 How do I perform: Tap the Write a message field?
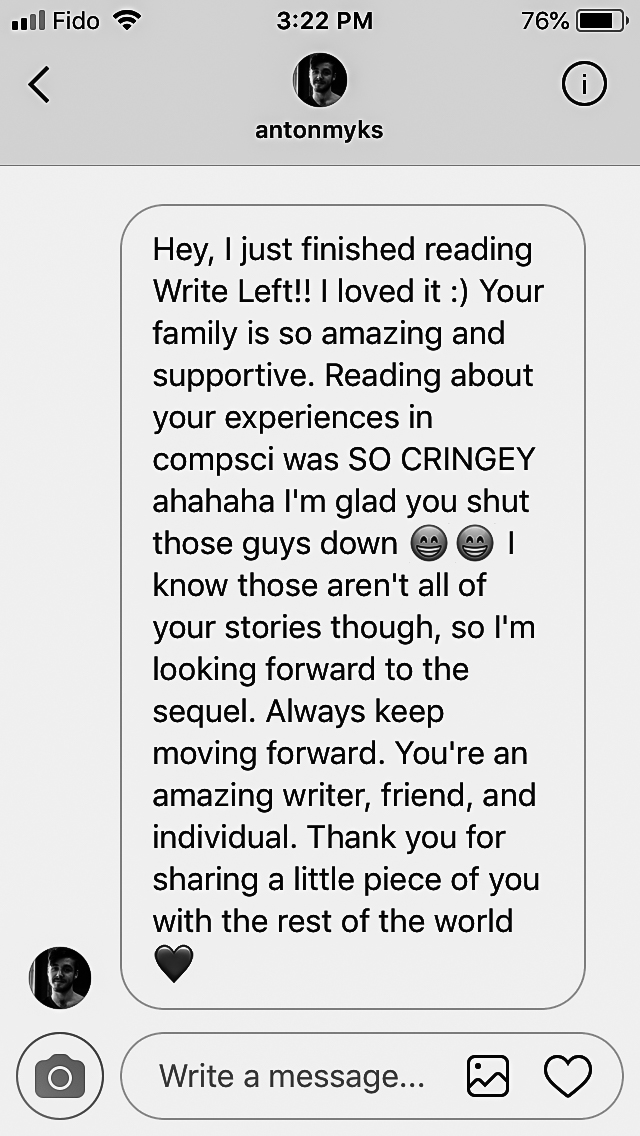(x=292, y=1076)
